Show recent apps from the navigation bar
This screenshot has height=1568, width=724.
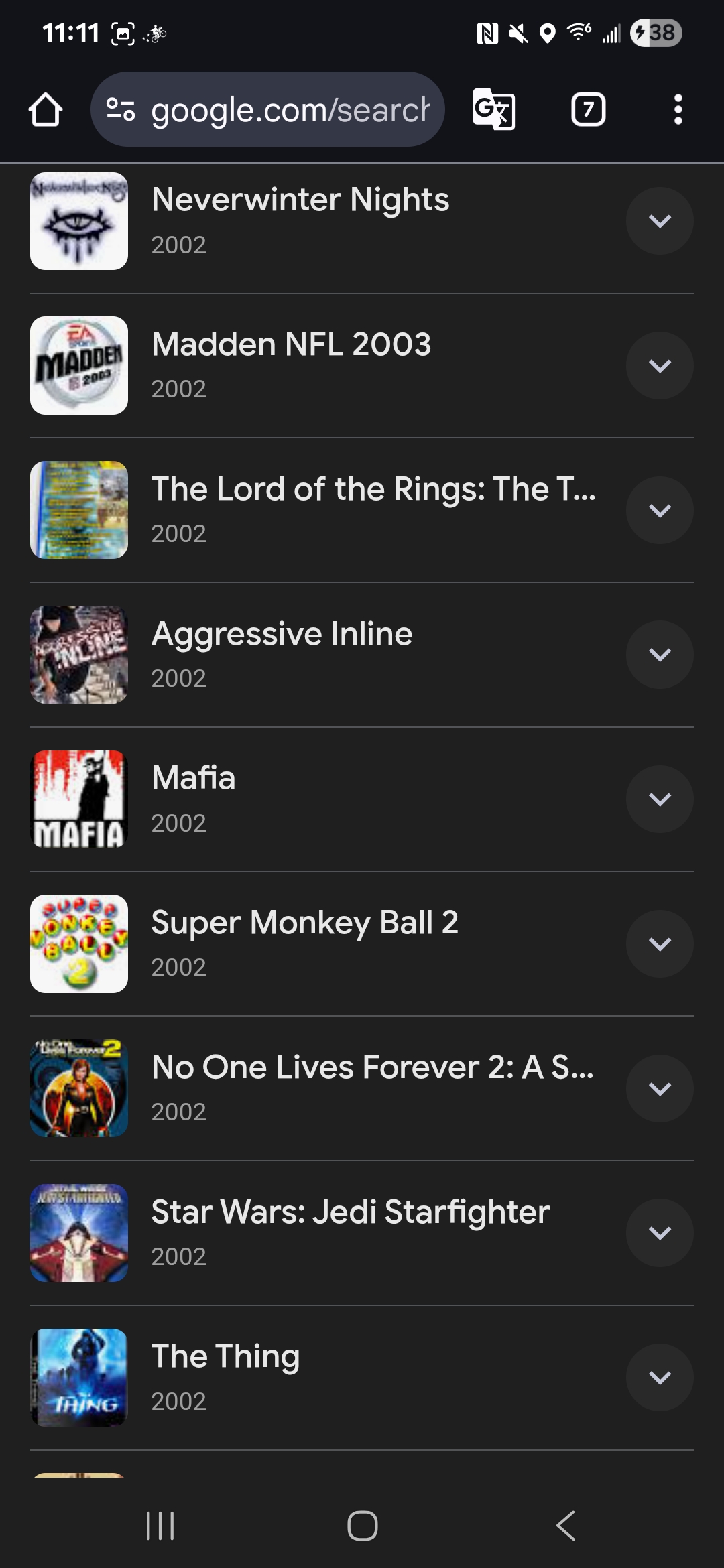[x=160, y=1526]
